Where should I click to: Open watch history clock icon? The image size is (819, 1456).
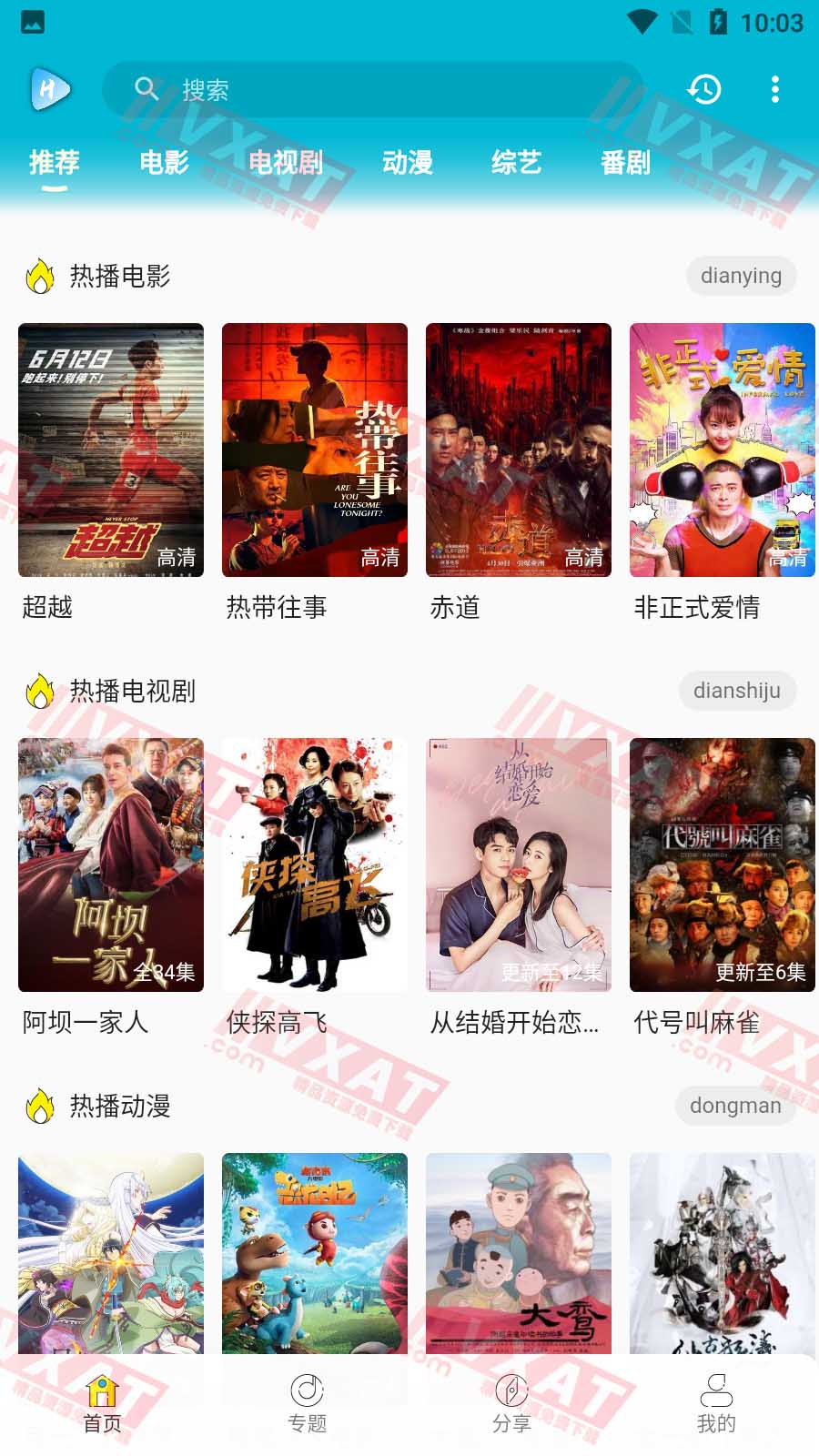coord(703,89)
